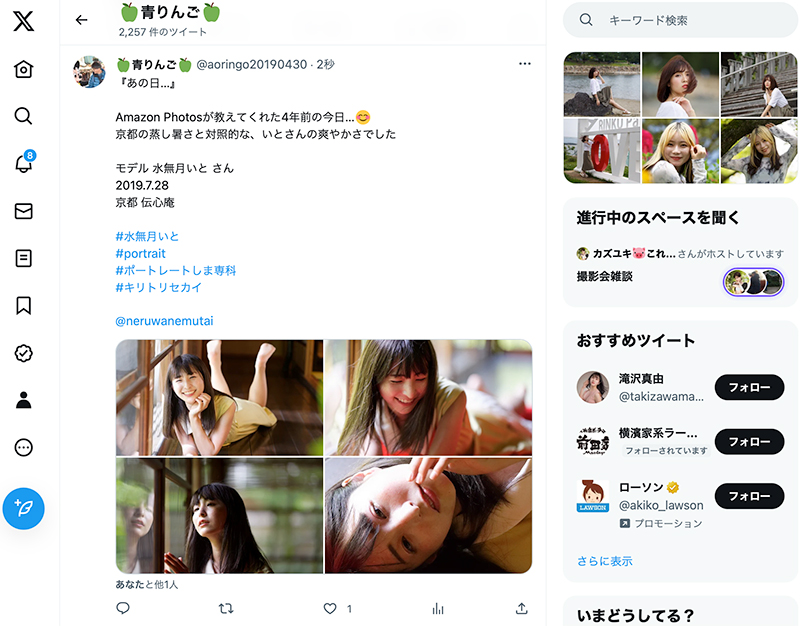The width and height of the screenshot is (800, 626).
Task: Tap the #水無月いと hashtag
Action: [x=147, y=236]
